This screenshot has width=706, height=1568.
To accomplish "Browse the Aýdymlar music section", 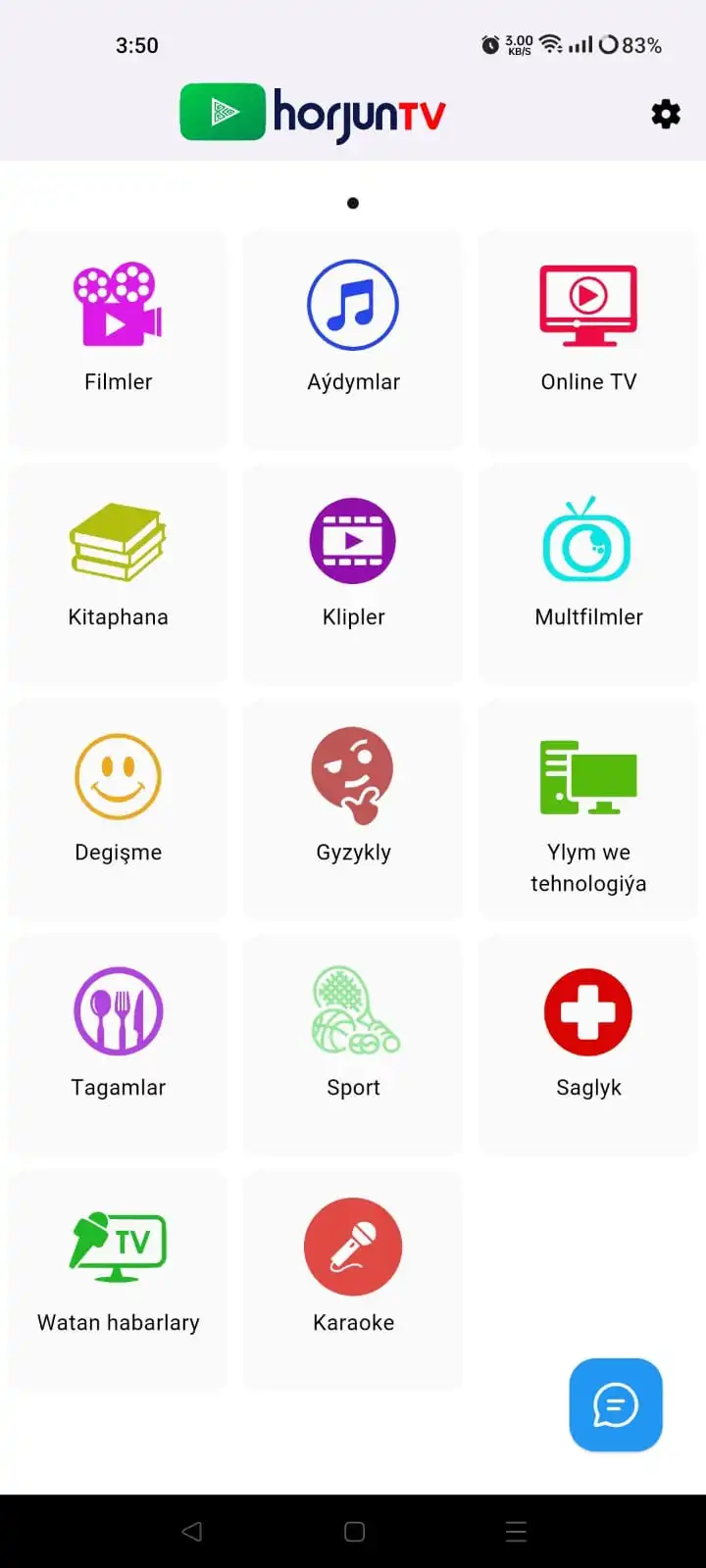I will [x=353, y=339].
